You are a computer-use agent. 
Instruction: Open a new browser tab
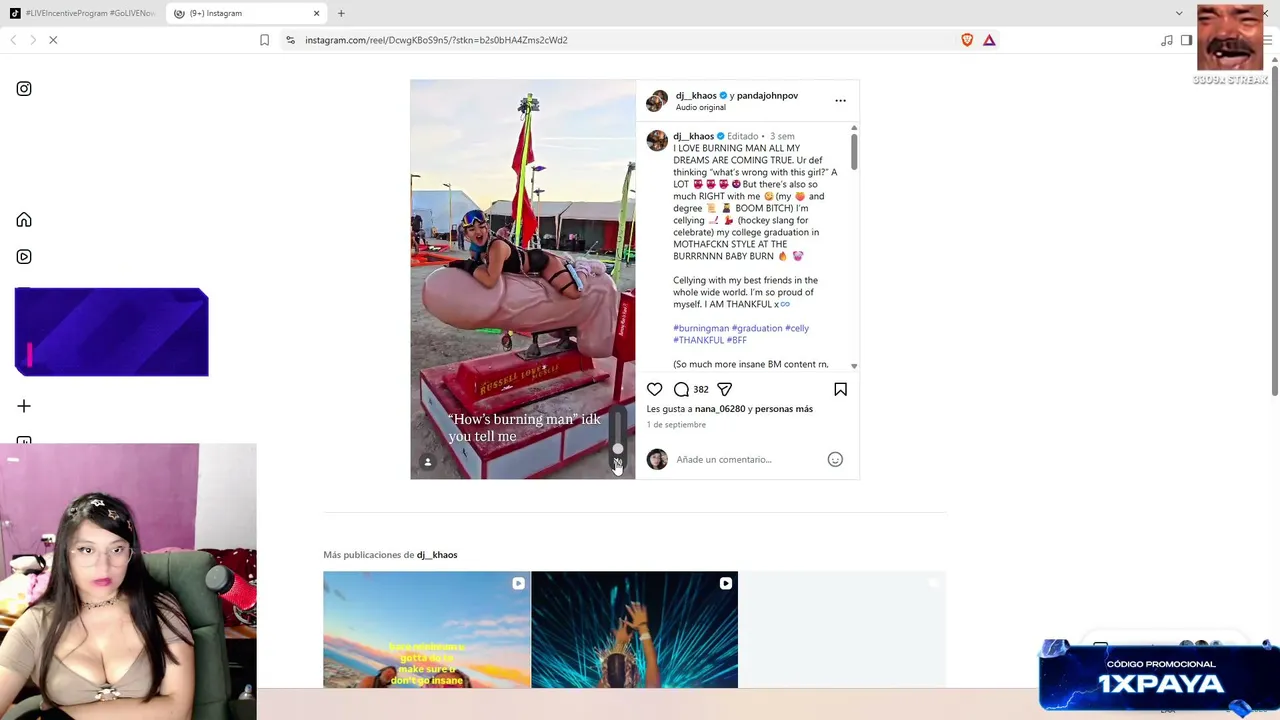[x=341, y=13]
